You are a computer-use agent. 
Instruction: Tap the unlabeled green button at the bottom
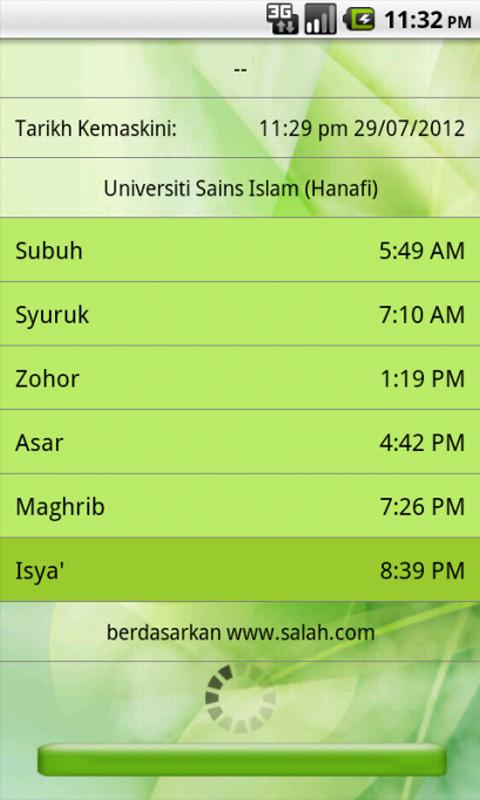(x=241, y=759)
